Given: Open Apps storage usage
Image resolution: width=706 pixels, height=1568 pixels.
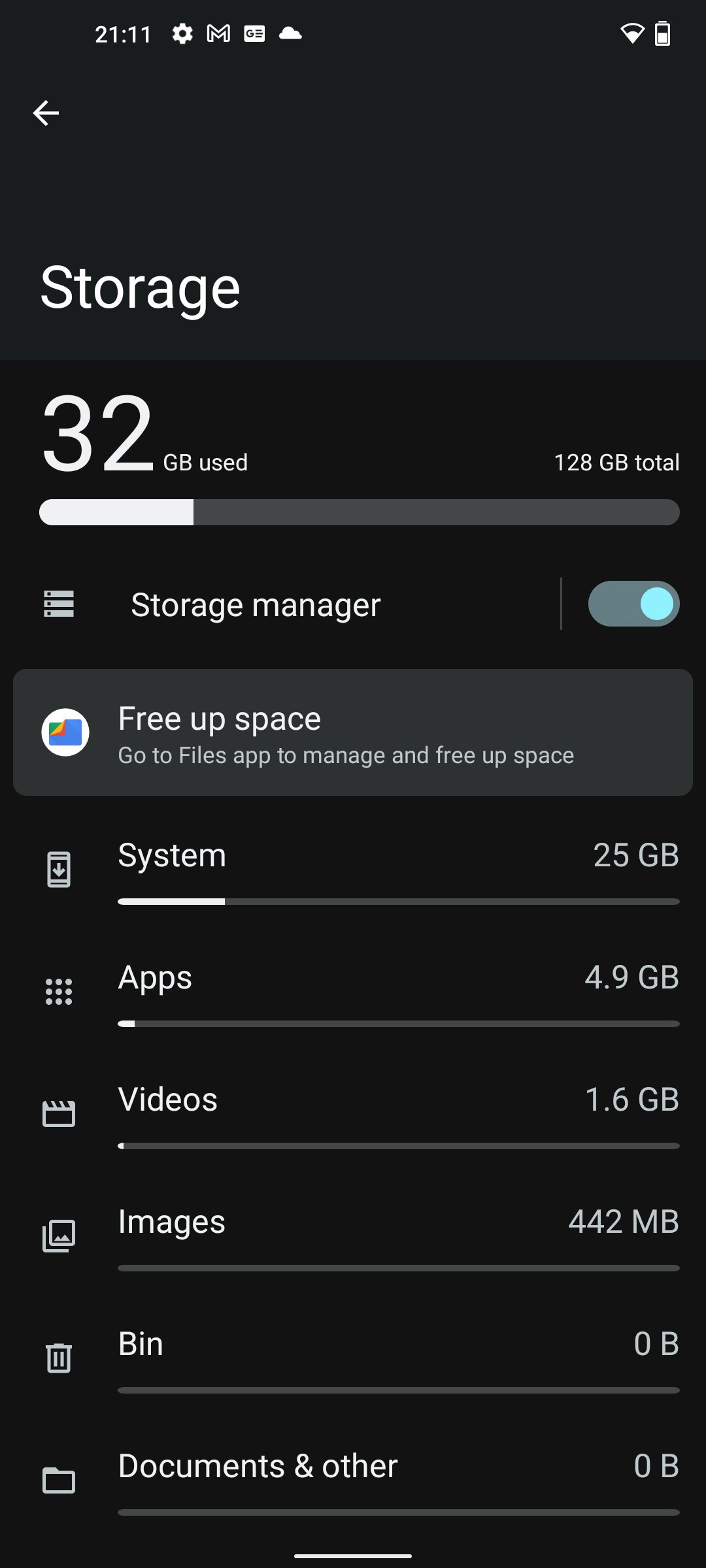Looking at the screenshot, I should (353, 992).
